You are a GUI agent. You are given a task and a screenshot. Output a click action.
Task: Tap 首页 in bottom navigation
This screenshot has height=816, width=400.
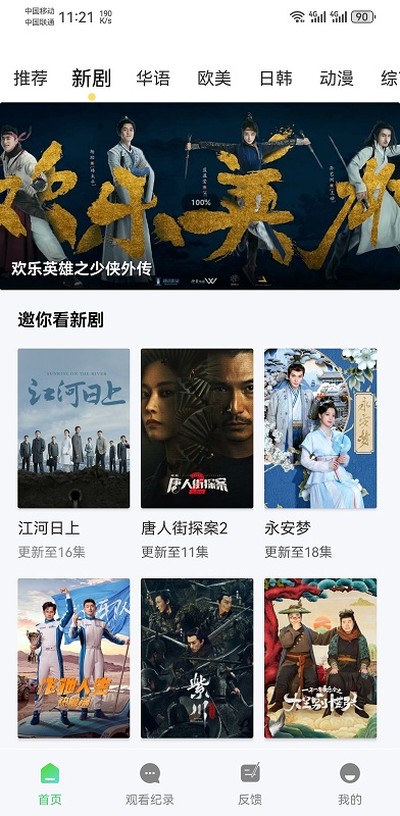pyautogui.click(x=50, y=783)
